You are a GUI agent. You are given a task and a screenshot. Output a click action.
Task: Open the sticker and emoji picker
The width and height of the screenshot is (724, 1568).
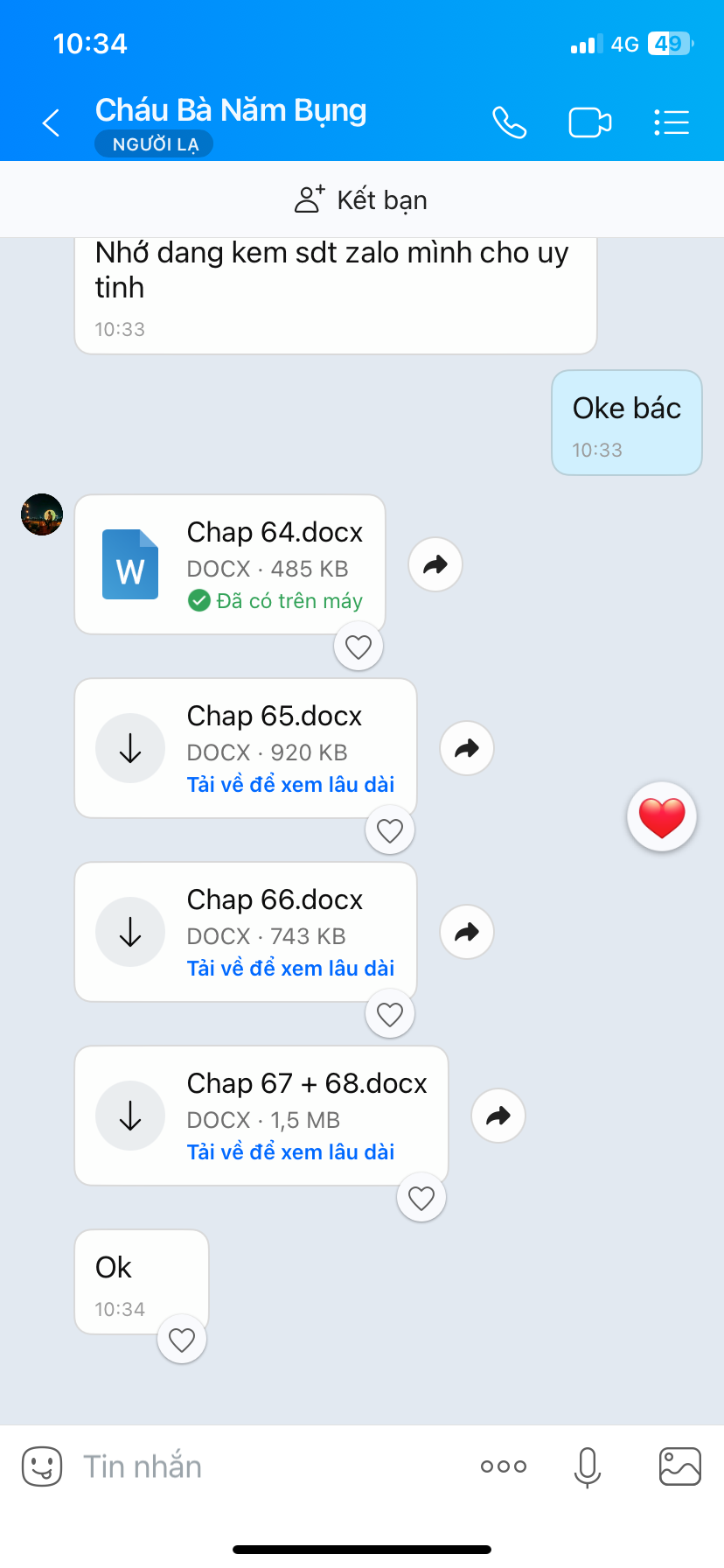tap(42, 1466)
